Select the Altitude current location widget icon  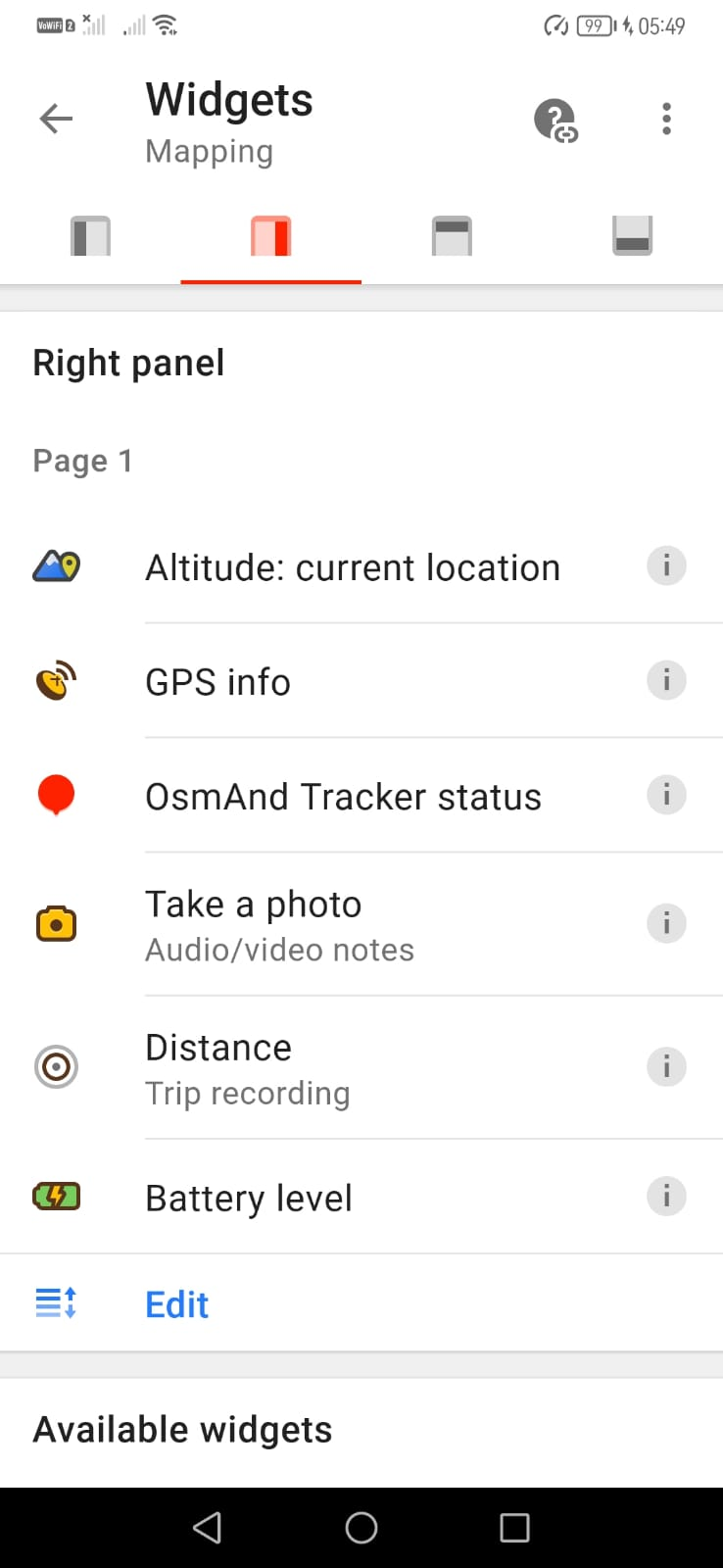(56, 565)
